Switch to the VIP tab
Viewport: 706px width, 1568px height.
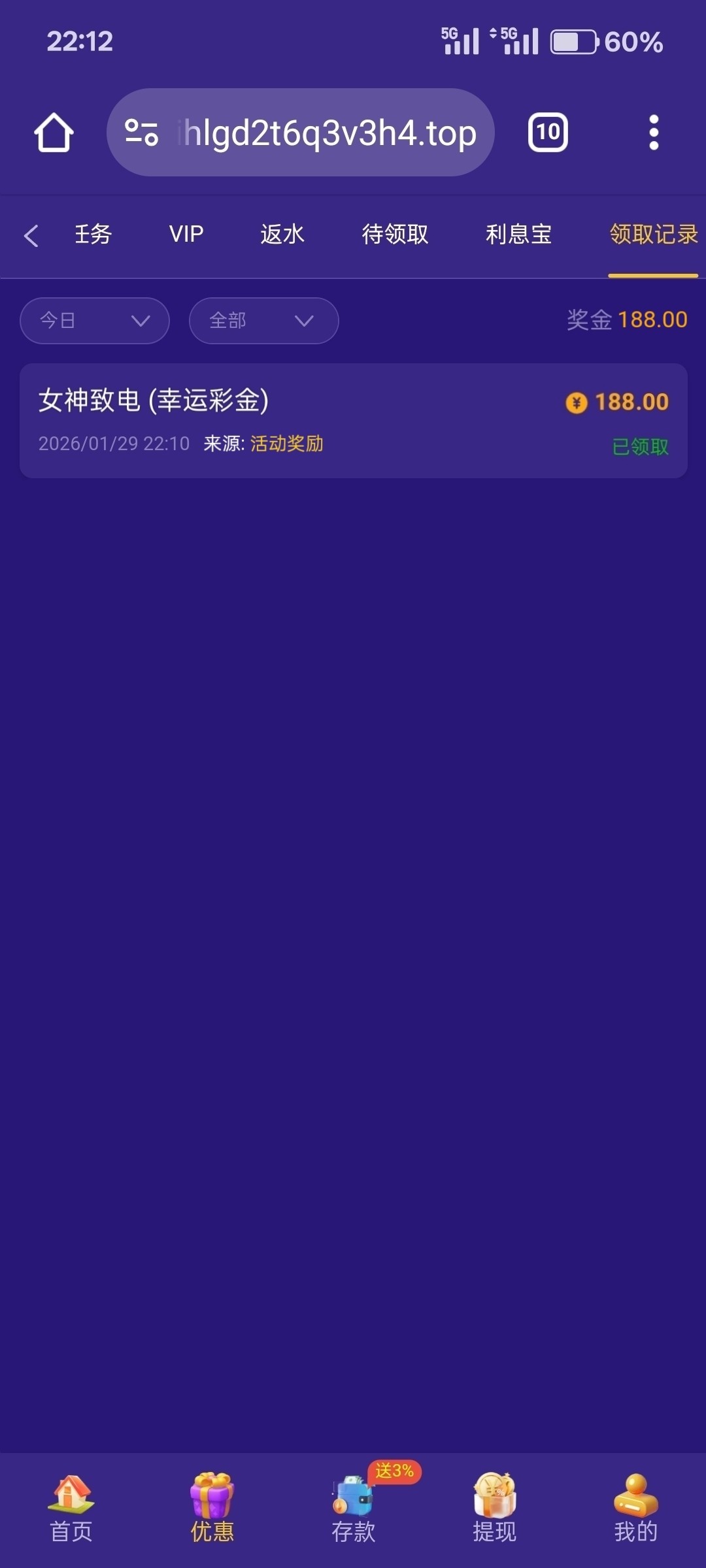point(186,234)
